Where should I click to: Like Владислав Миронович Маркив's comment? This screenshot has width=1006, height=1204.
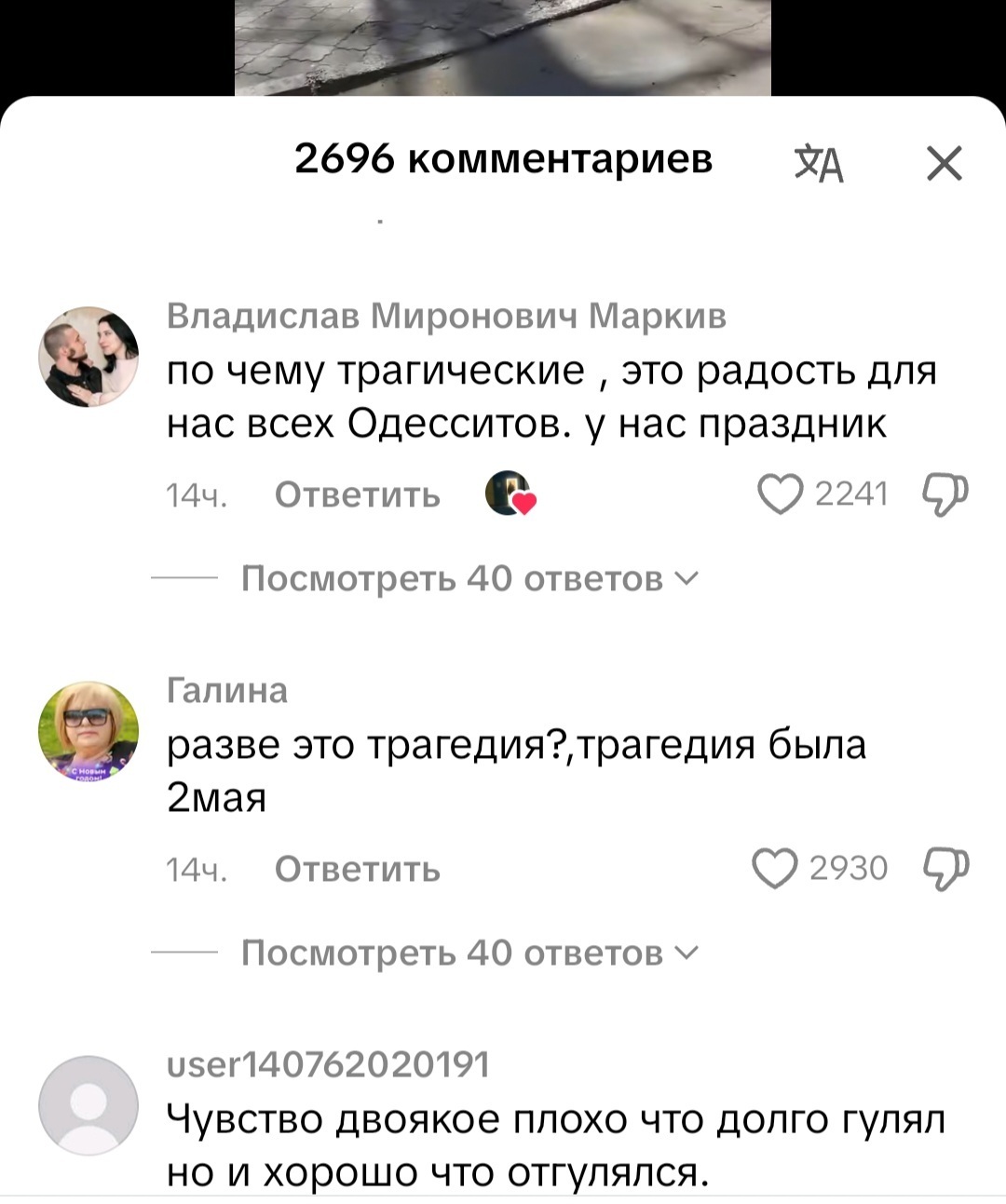[779, 494]
